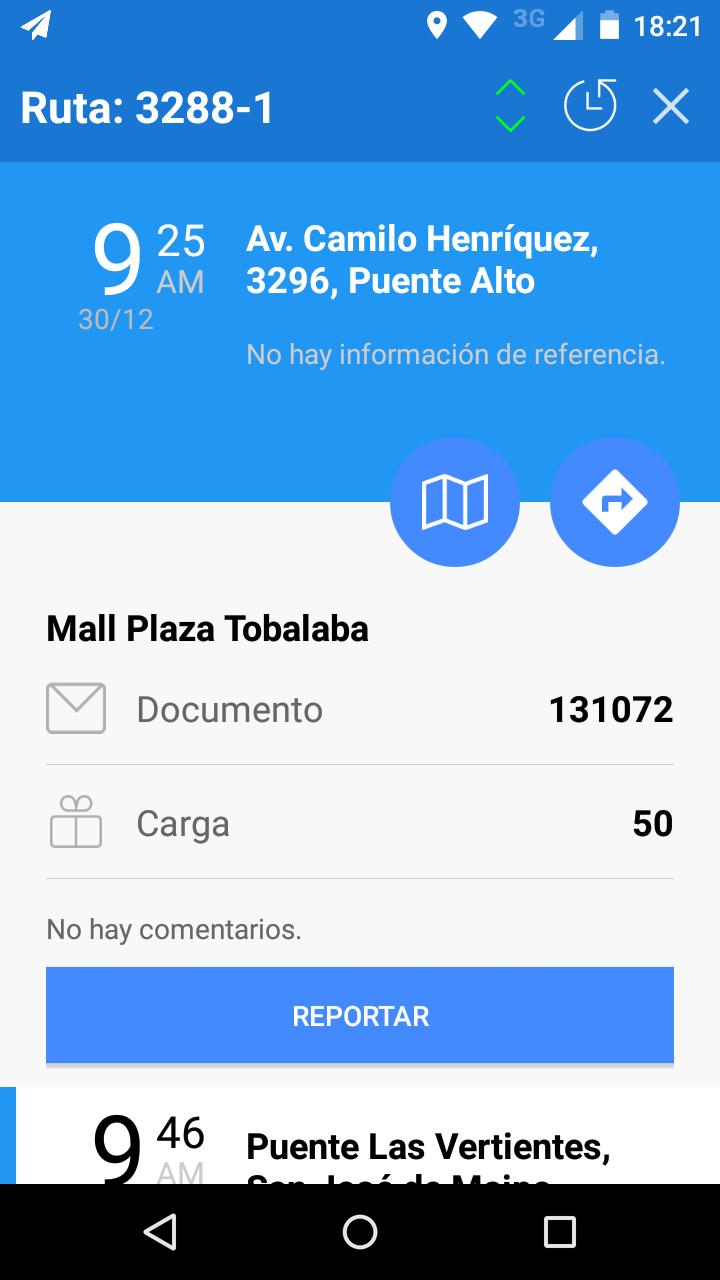Select the Ruta: 3288-1 title

pyautogui.click(x=148, y=107)
